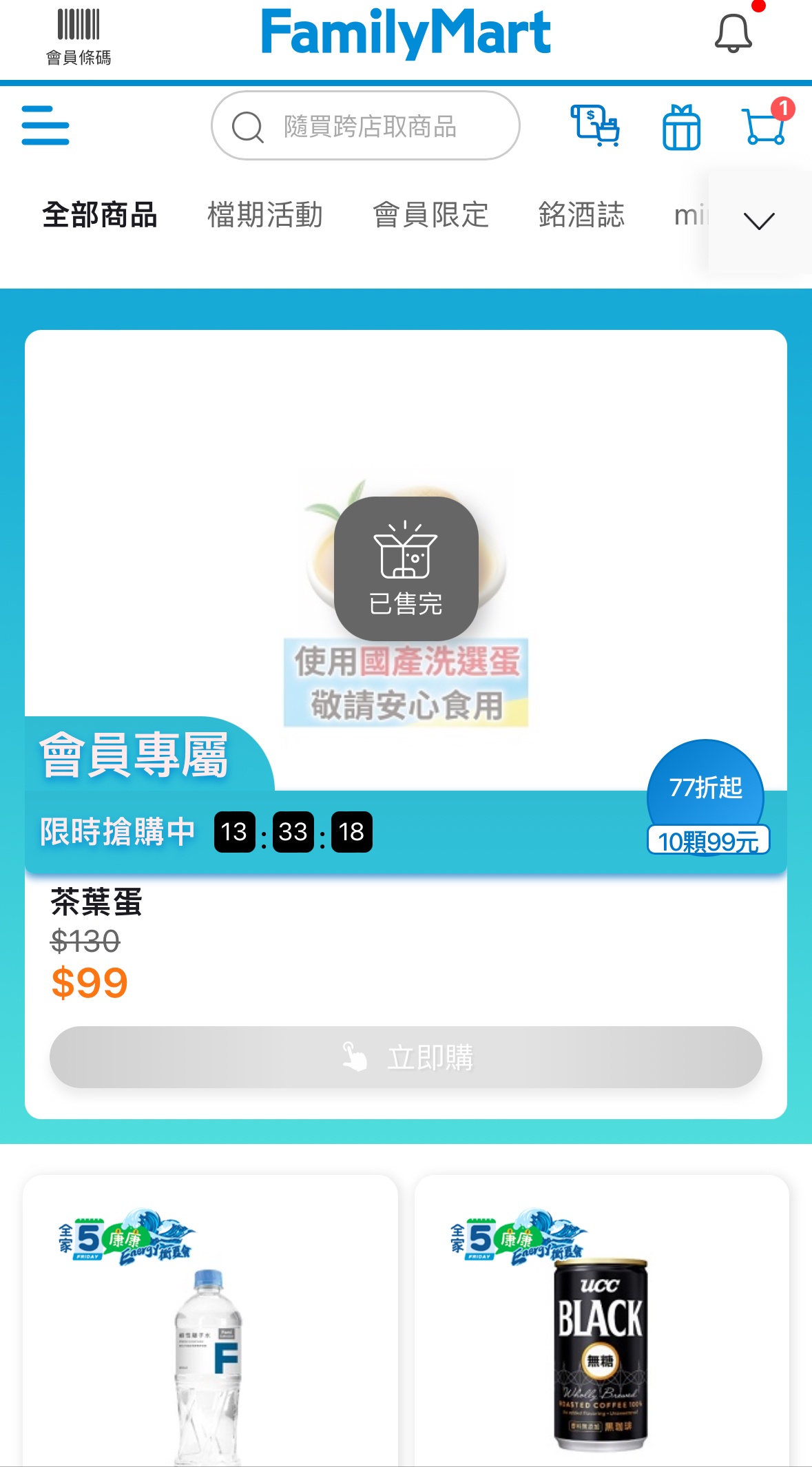Viewport: 812px width, 1467px height.
Task: Open the shopping cart
Action: [764, 126]
